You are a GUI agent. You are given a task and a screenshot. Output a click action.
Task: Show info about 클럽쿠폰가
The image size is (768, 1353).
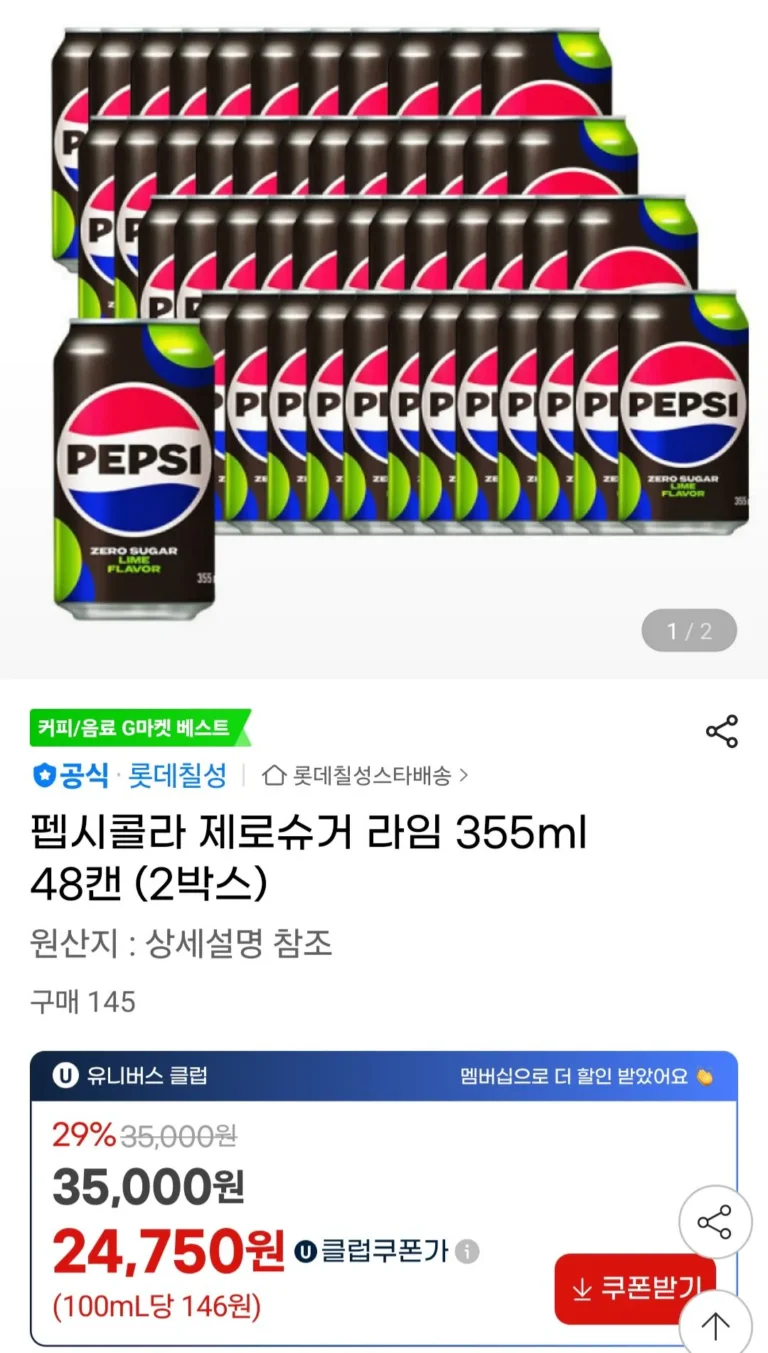[x=467, y=1251]
